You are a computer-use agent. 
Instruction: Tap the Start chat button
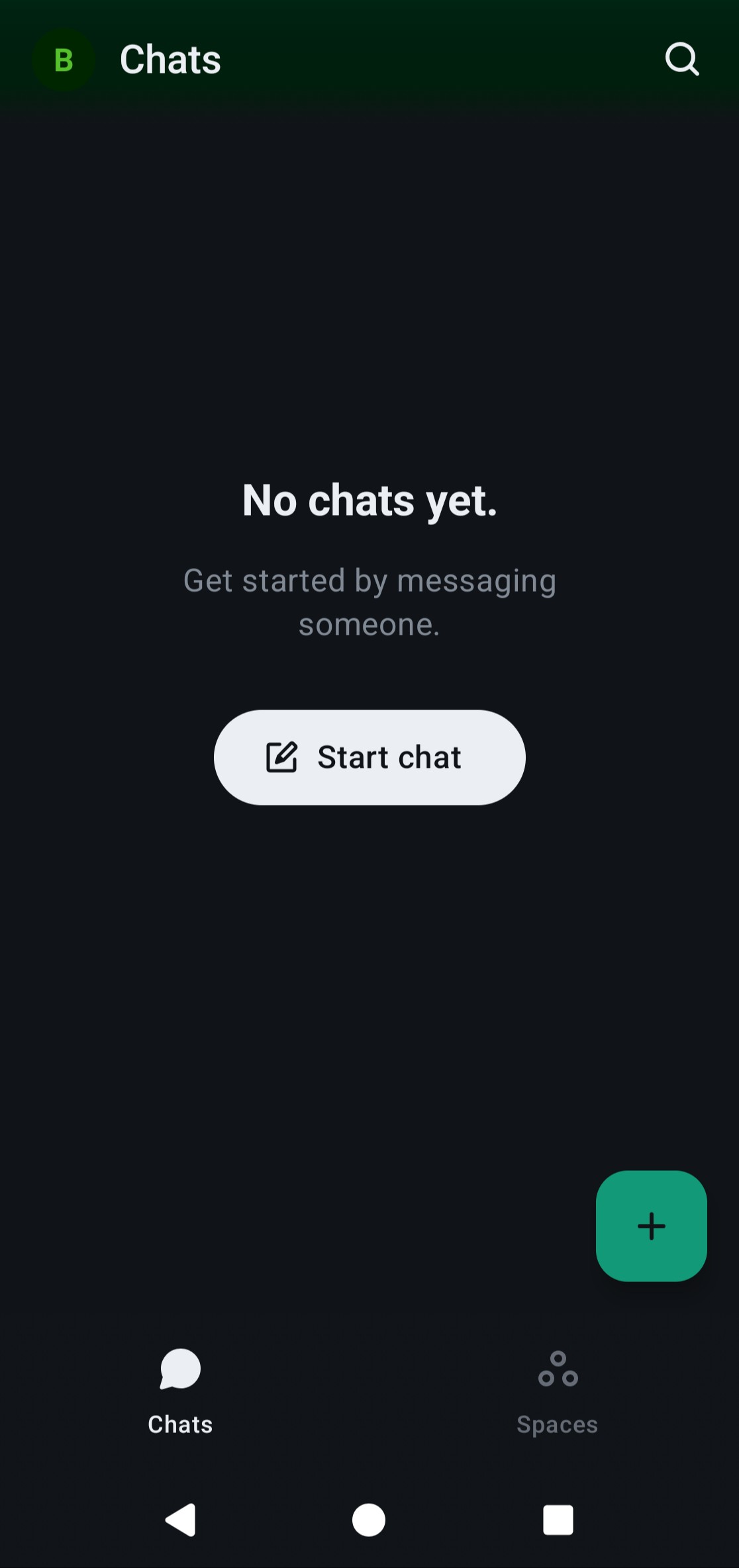pyautogui.click(x=369, y=757)
